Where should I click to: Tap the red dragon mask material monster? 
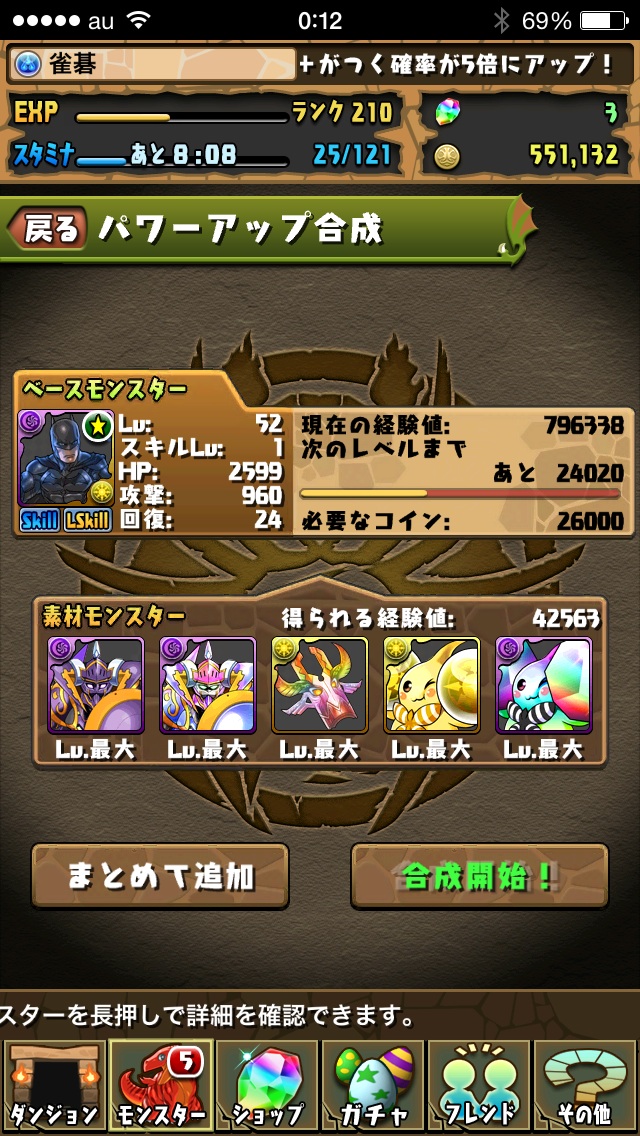tap(319, 686)
